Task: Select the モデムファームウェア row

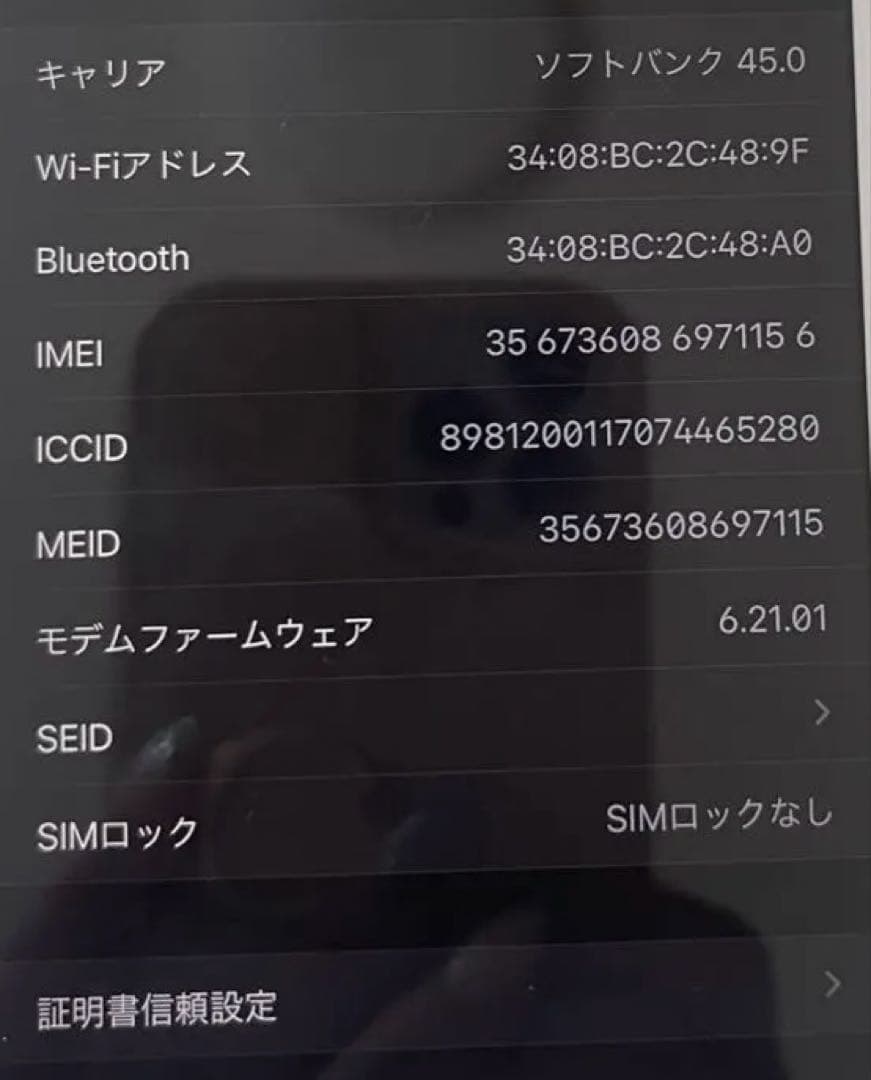Action: click(x=435, y=629)
